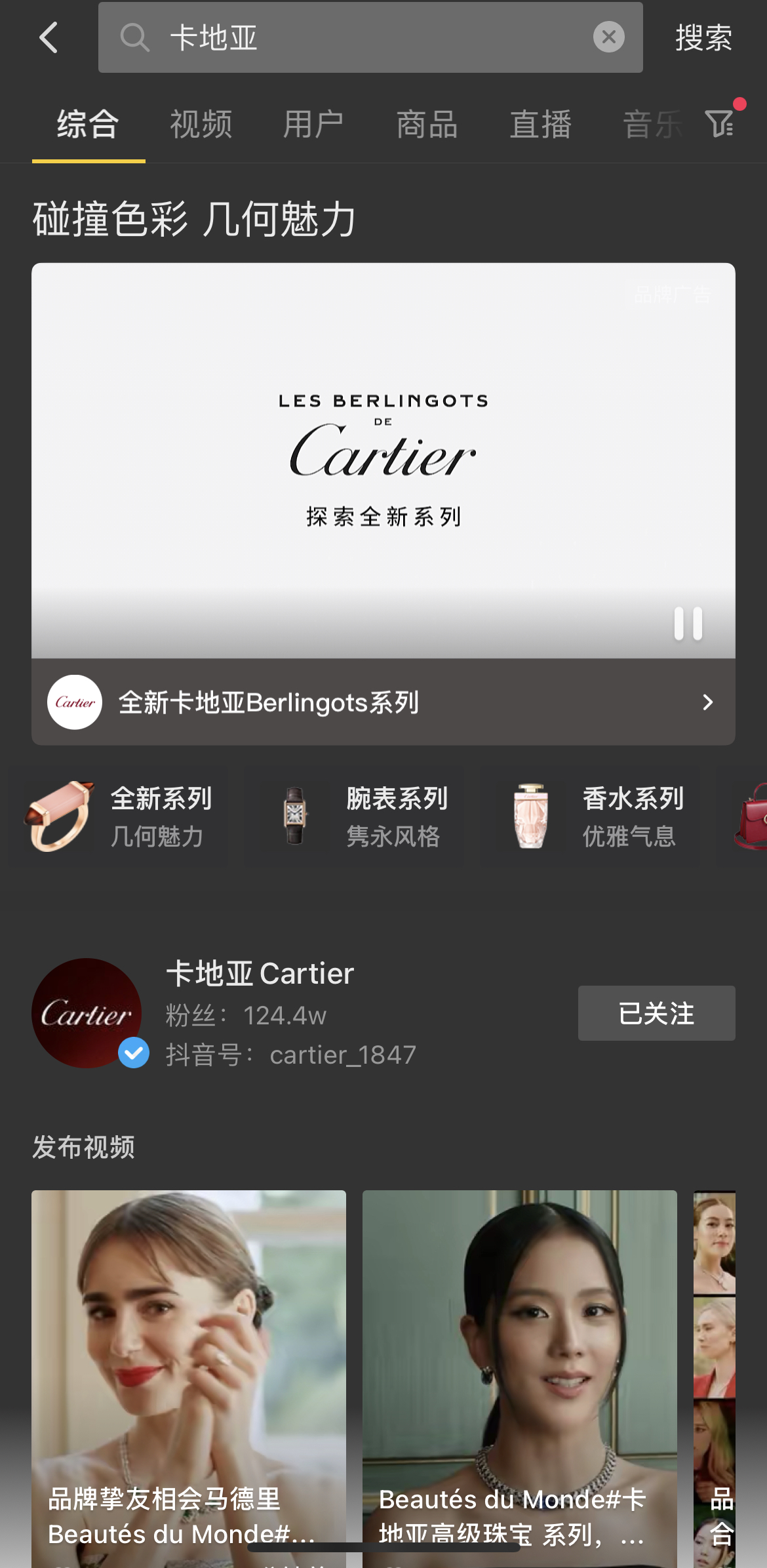Switch to the 商品 tab
The height and width of the screenshot is (1568, 767).
tap(427, 125)
